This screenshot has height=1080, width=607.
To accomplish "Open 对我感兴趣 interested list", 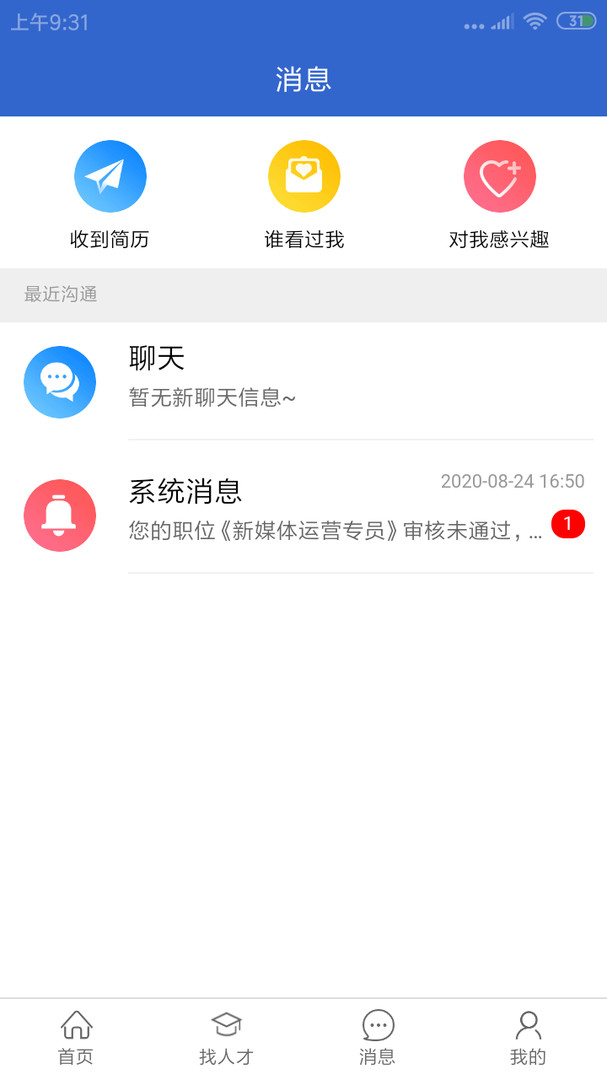I will pyautogui.click(x=499, y=194).
